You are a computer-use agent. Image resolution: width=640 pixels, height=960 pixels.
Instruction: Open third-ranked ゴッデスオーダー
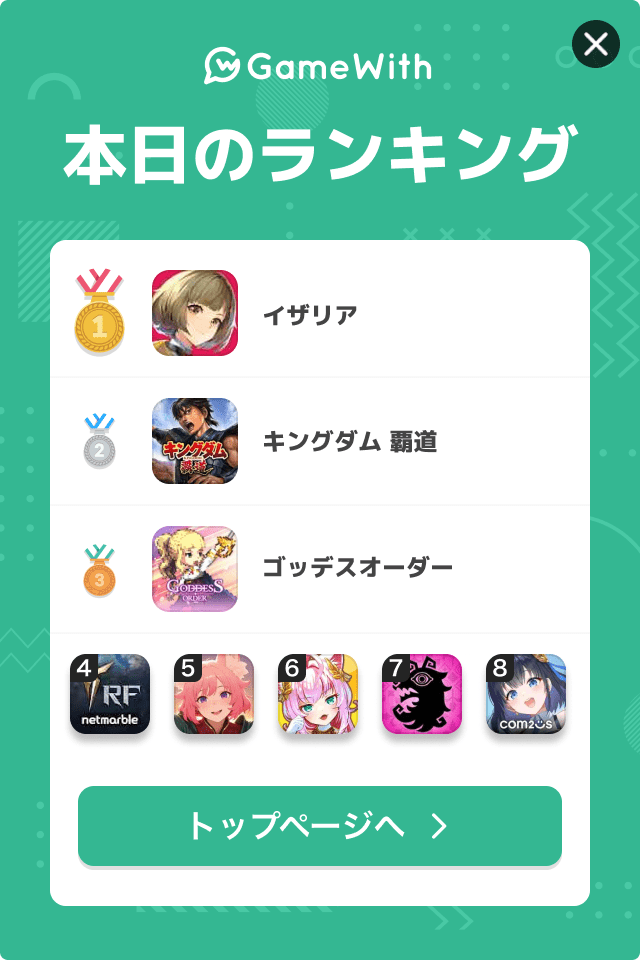click(x=320, y=569)
